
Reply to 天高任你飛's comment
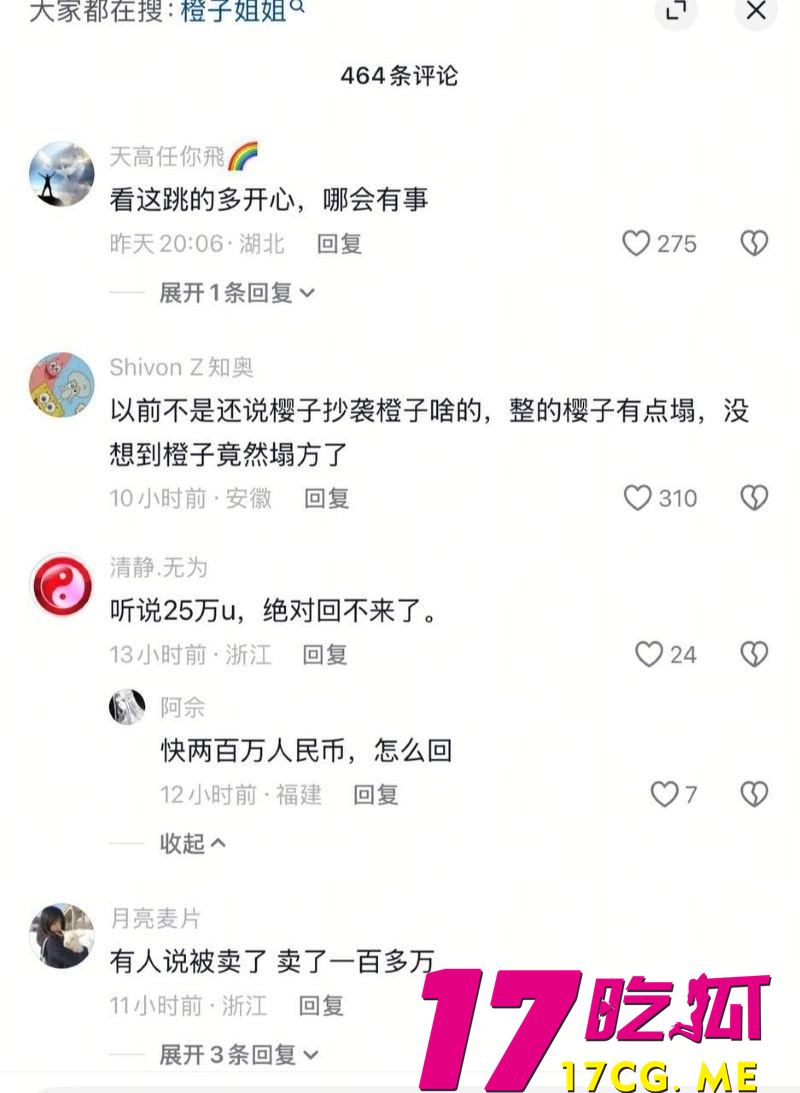pyautogui.click(x=339, y=244)
